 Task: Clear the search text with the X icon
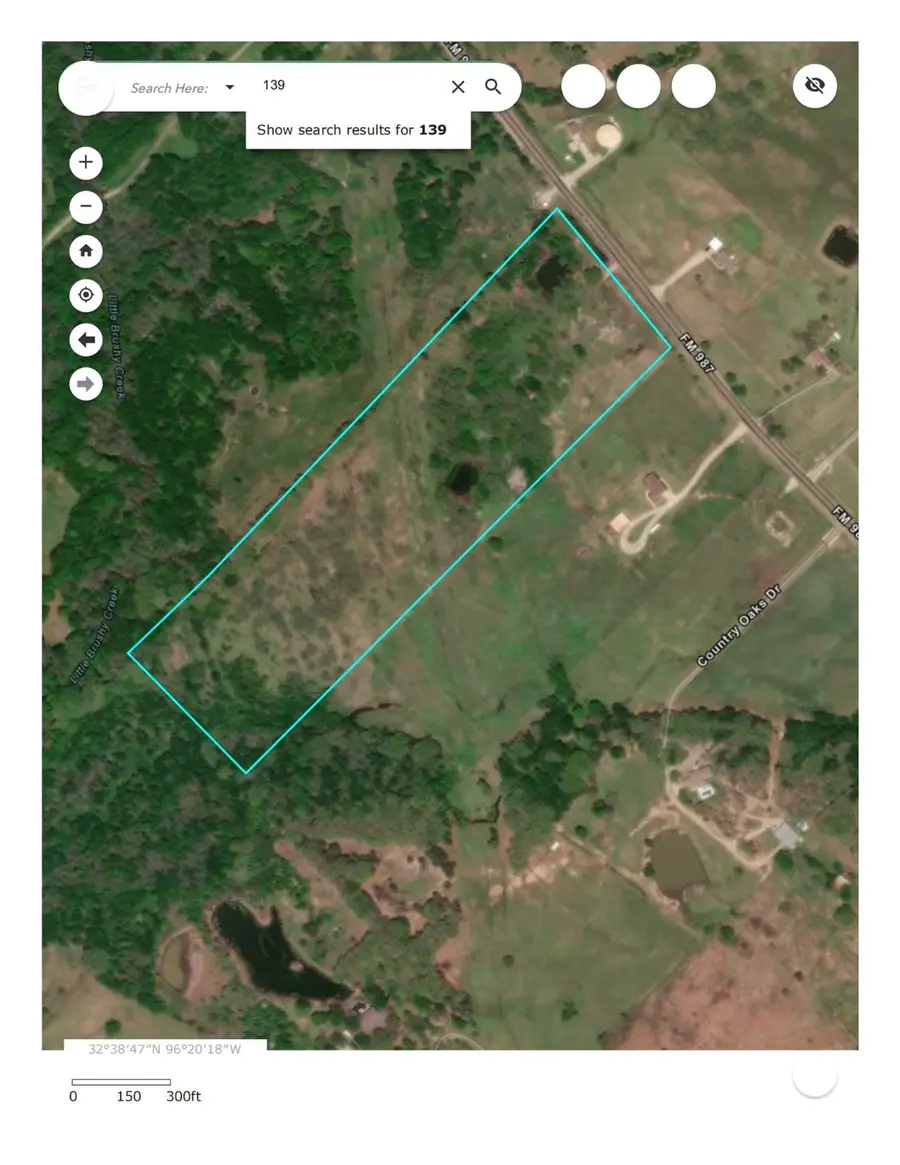click(x=457, y=87)
